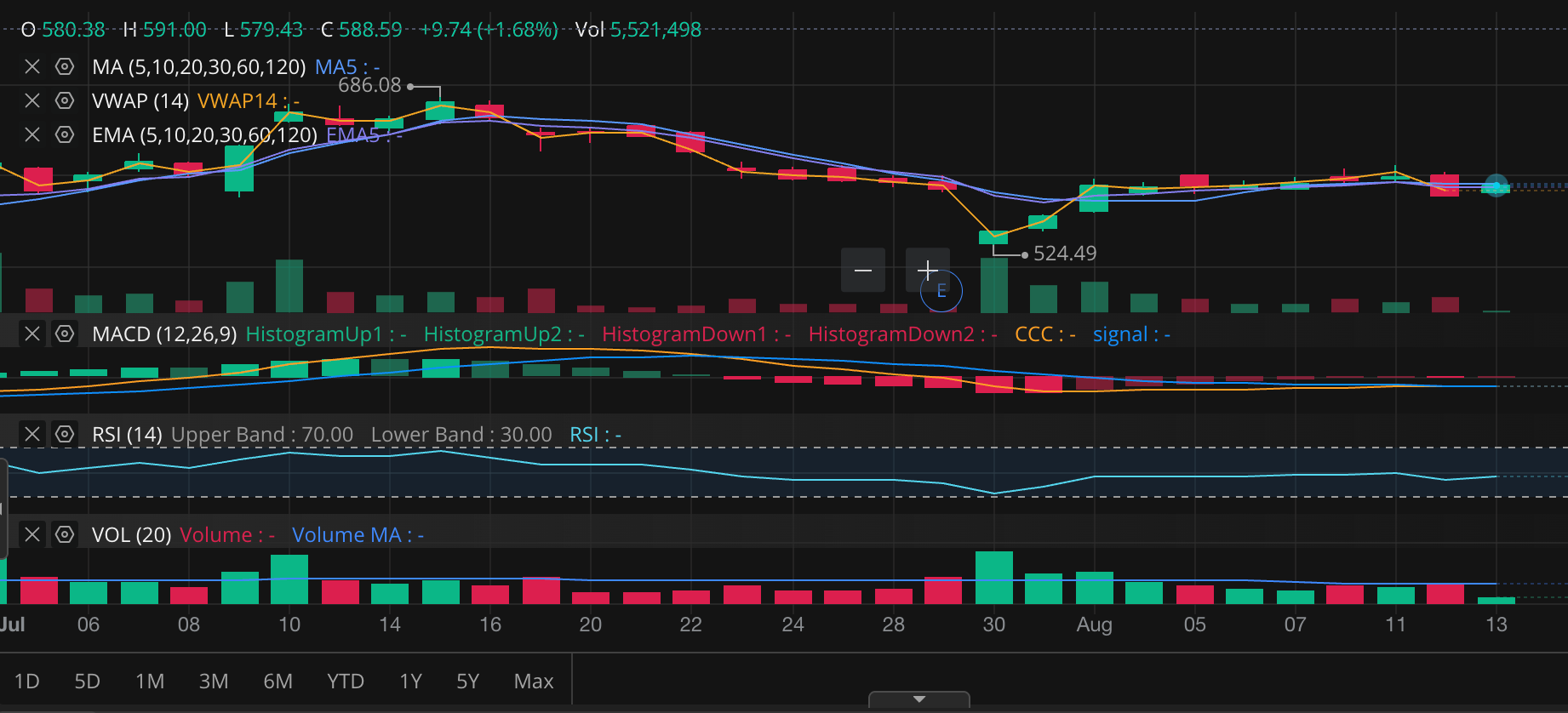This screenshot has height=713, width=1568.
Task: Show the Max time range
Action: coord(534,682)
